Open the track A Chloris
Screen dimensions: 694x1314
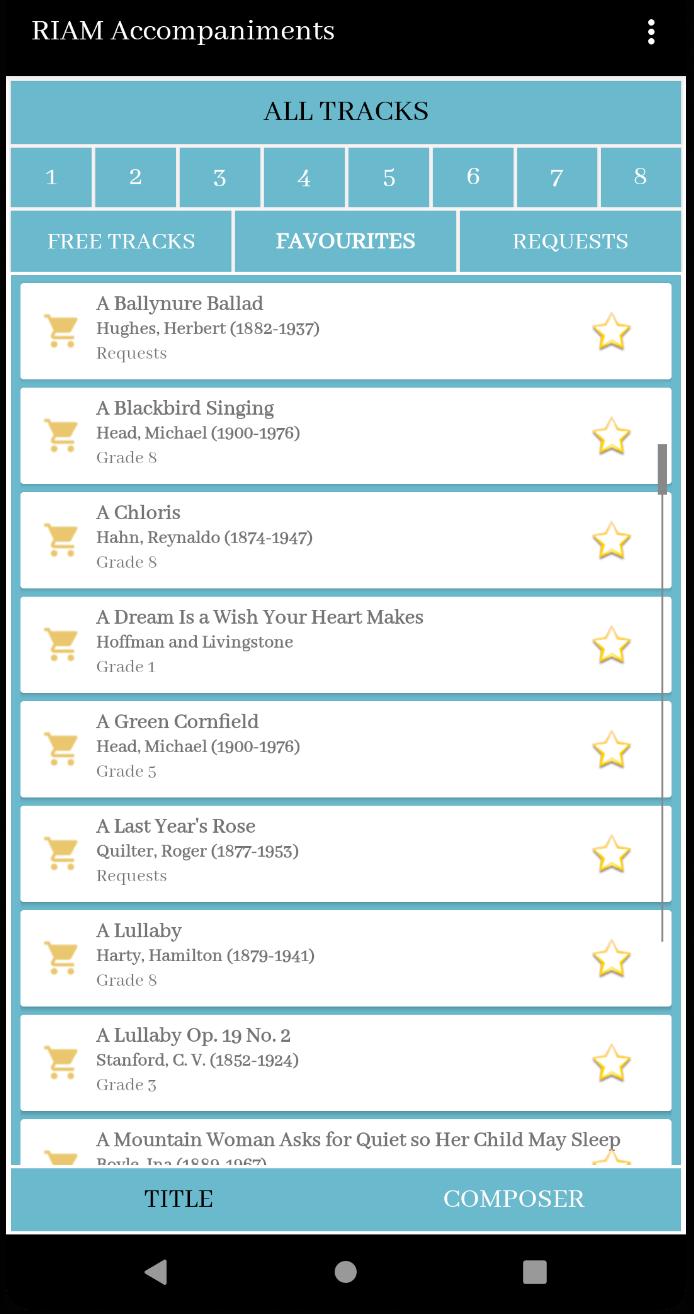click(346, 540)
